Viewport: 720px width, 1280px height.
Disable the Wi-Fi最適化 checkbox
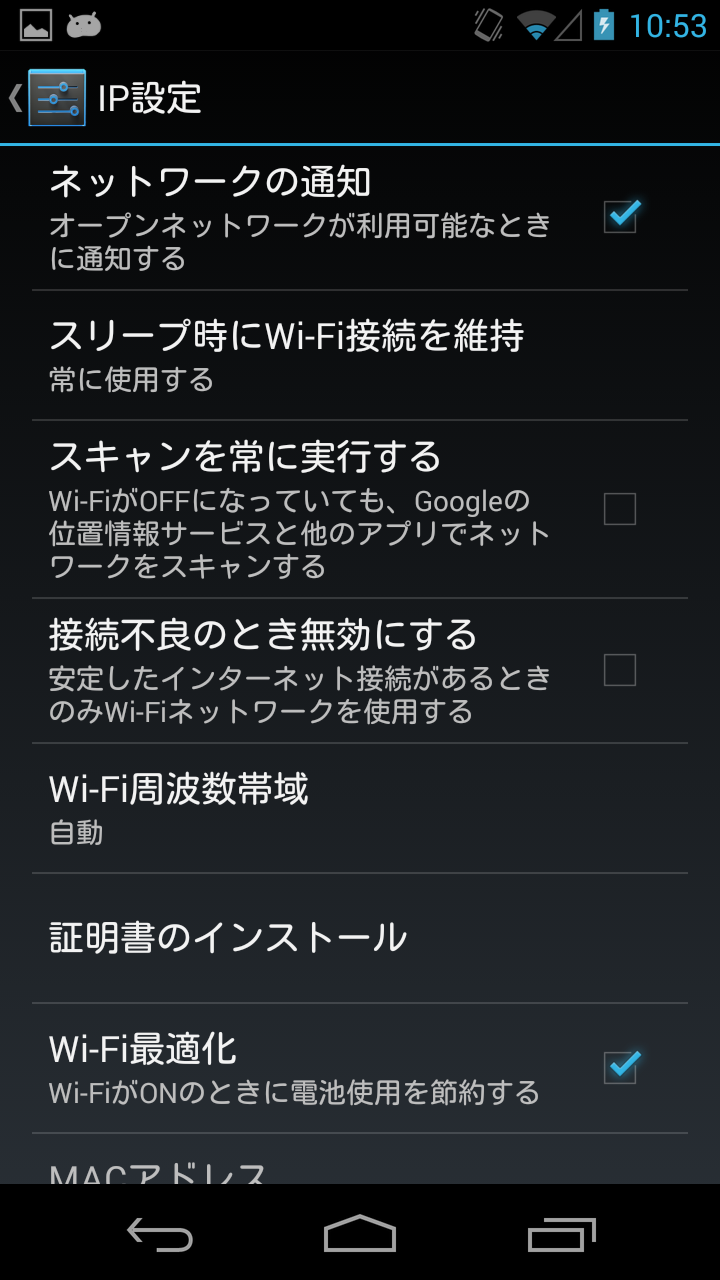pos(620,1068)
